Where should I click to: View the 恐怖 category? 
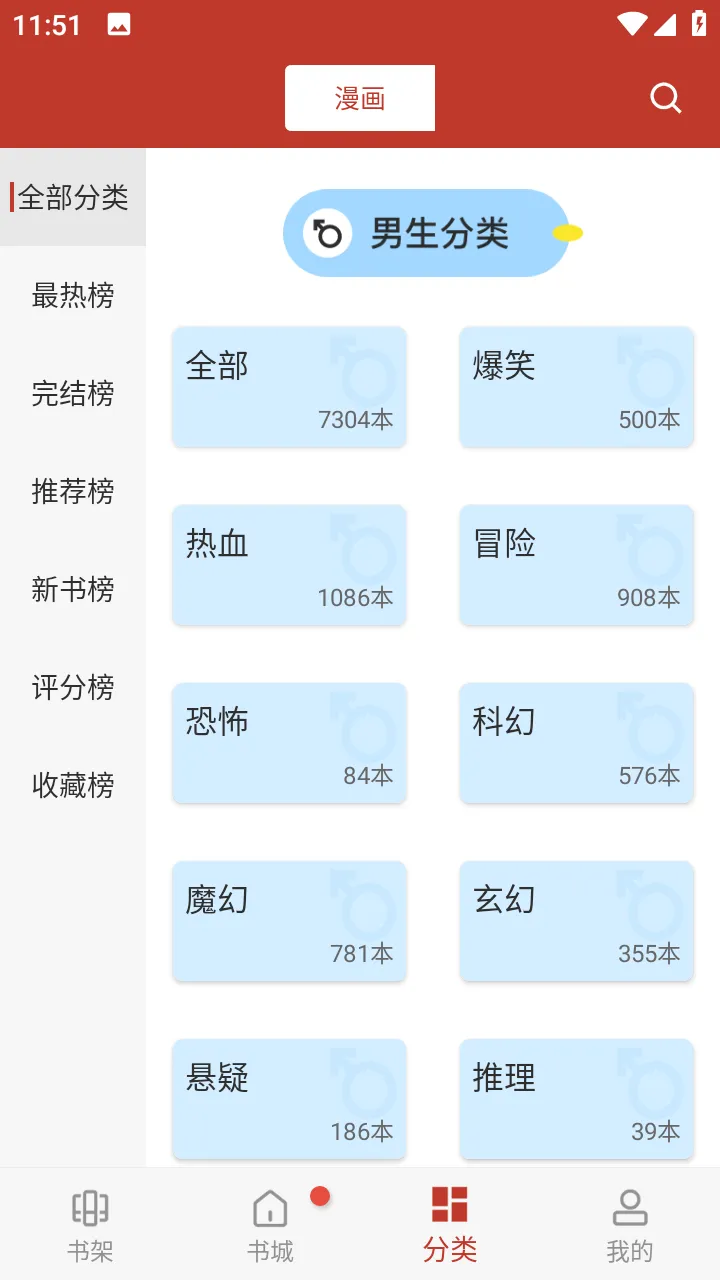click(289, 742)
